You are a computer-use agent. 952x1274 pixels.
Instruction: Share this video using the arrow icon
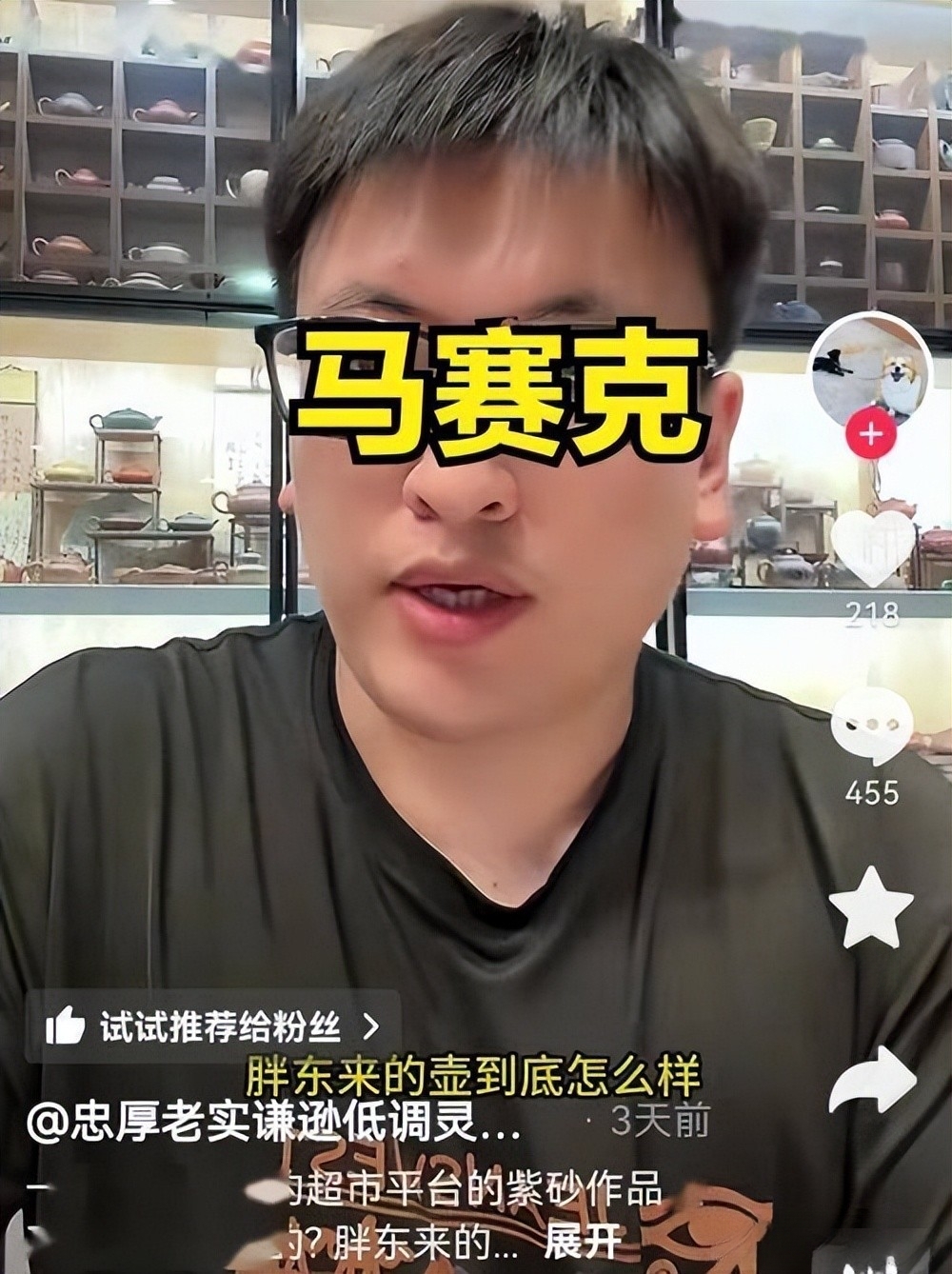[871, 1080]
